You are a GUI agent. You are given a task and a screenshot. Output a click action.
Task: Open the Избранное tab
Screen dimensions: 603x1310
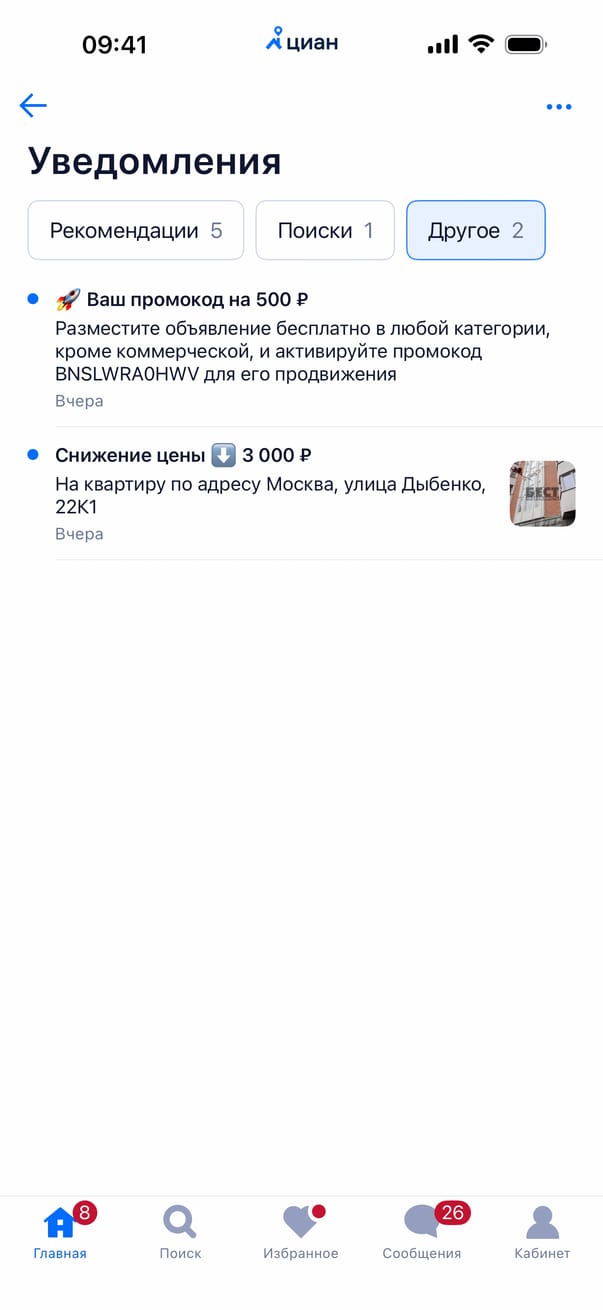coord(300,1232)
